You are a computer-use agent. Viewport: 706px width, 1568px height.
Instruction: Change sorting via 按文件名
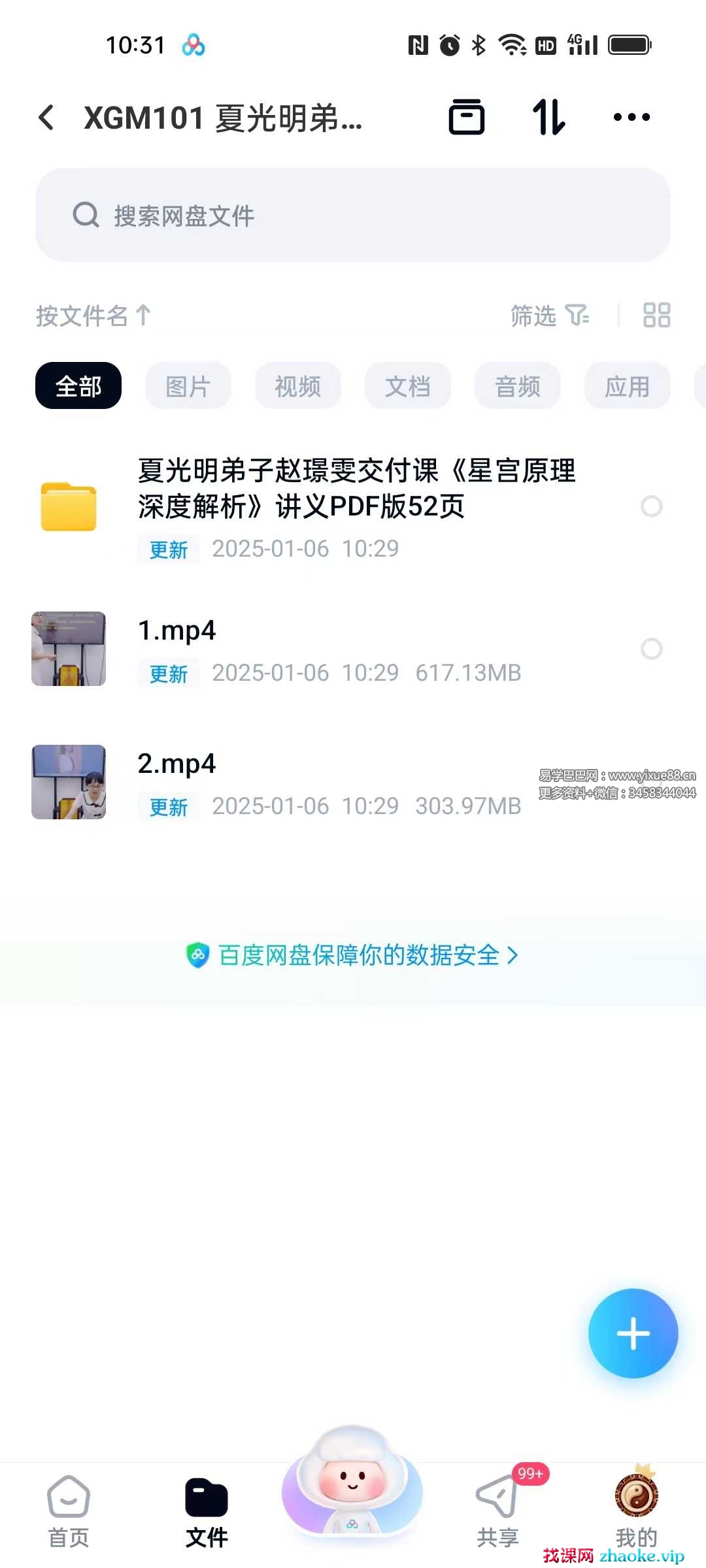click(x=93, y=316)
